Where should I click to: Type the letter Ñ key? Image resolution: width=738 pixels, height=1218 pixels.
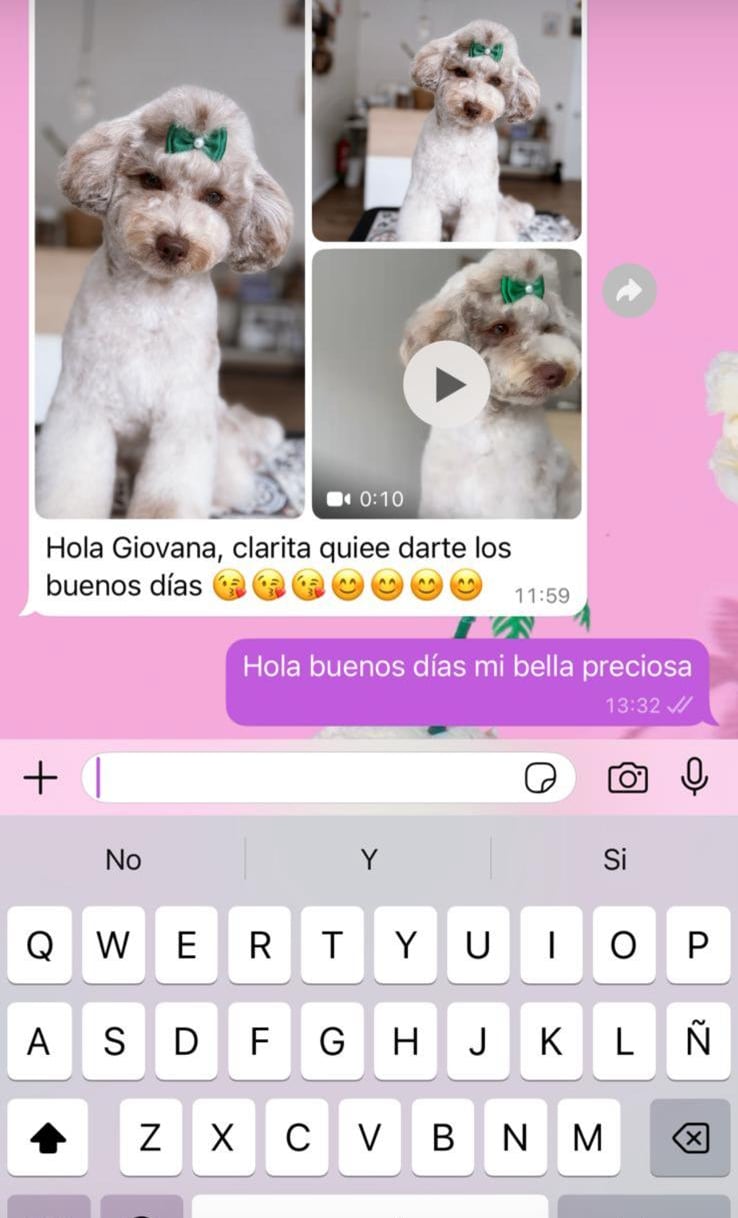[698, 1042]
